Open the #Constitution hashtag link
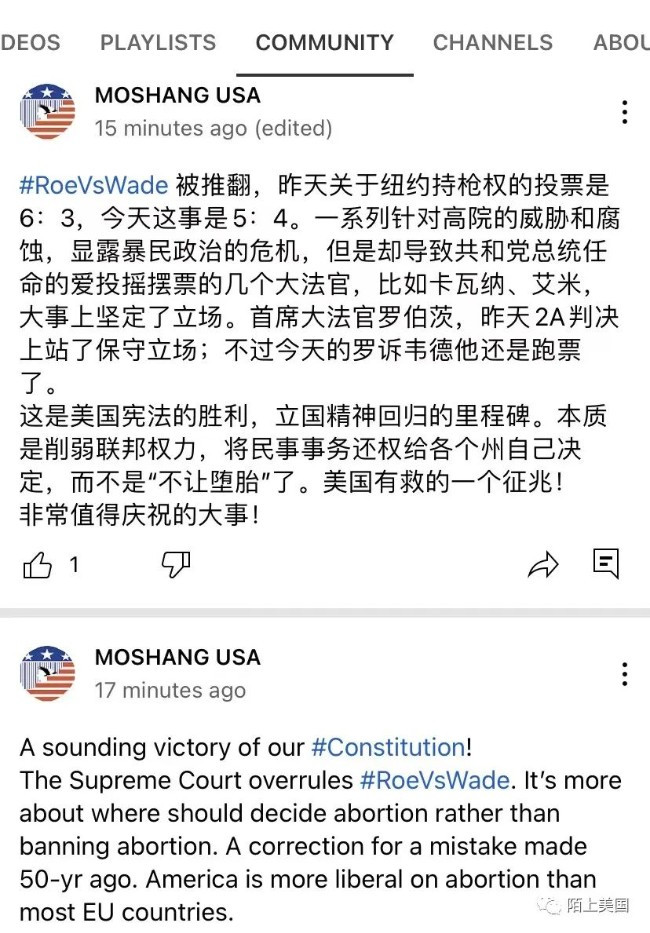The width and height of the screenshot is (650, 933). tap(388, 747)
